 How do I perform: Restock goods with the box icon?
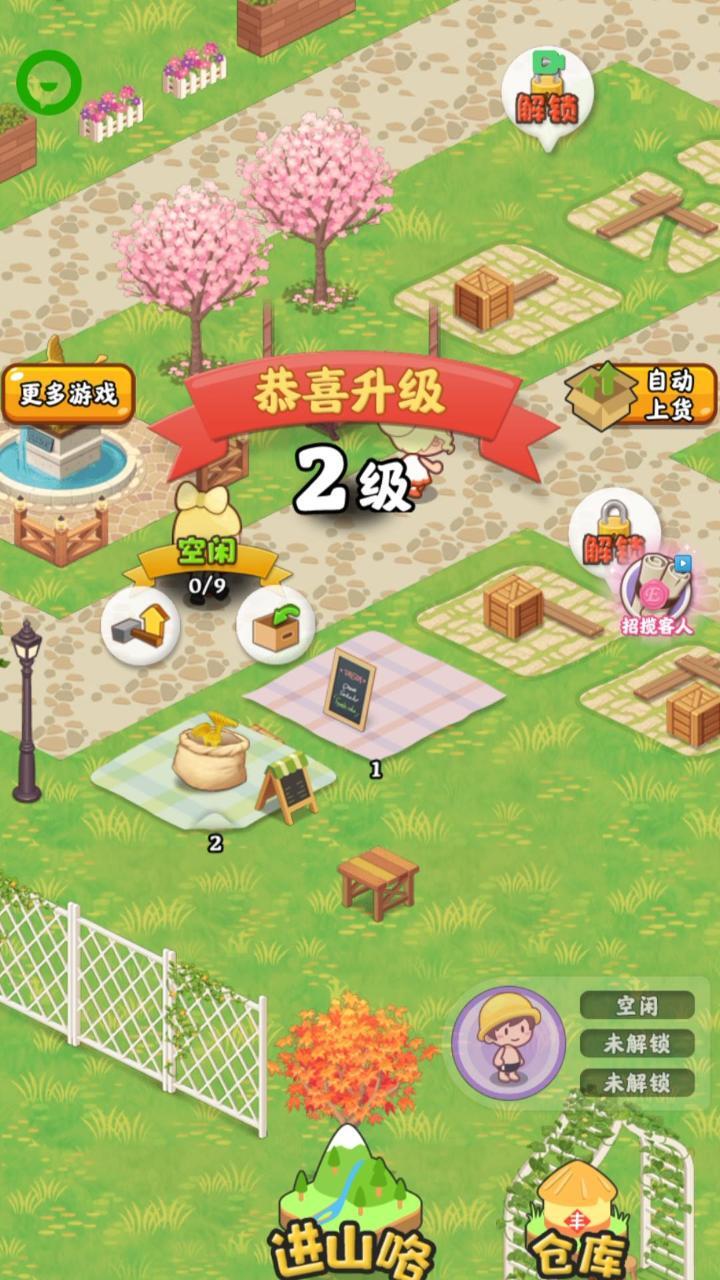(x=275, y=626)
